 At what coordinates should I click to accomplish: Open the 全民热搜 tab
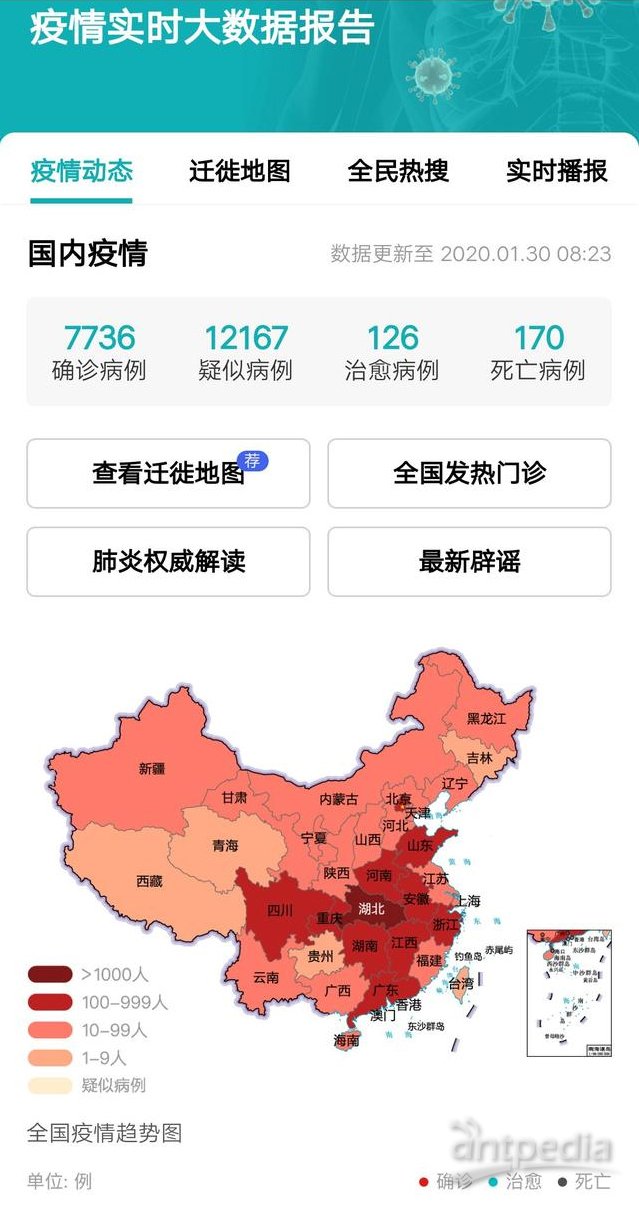[398, 171]
